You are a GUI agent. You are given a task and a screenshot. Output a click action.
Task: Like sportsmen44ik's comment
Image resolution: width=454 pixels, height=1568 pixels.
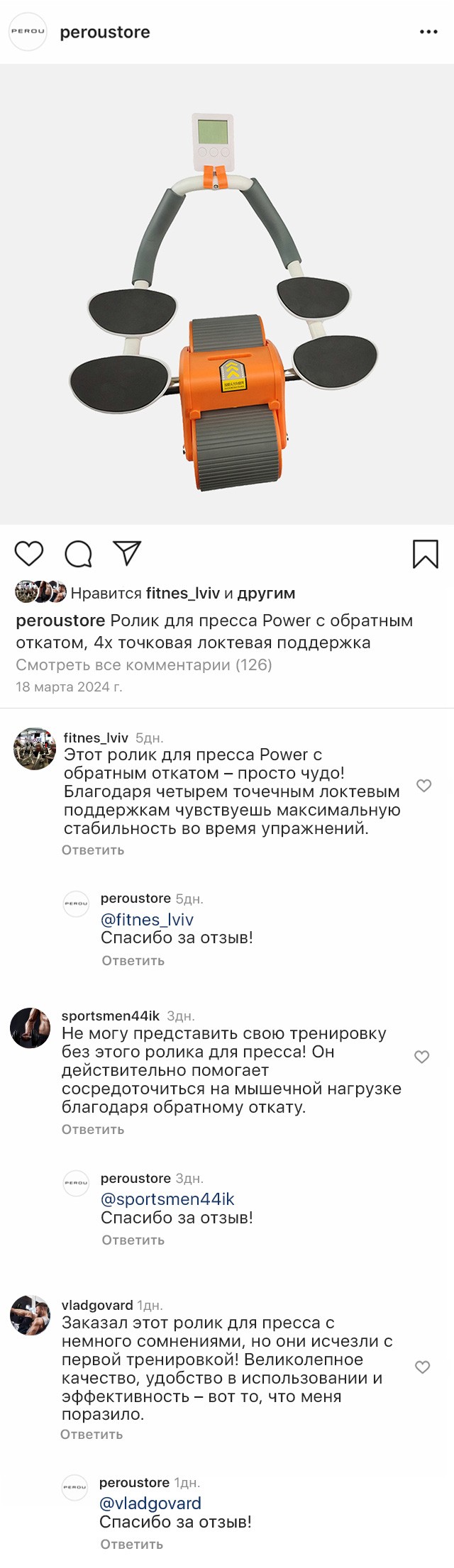pos(422,1057)
